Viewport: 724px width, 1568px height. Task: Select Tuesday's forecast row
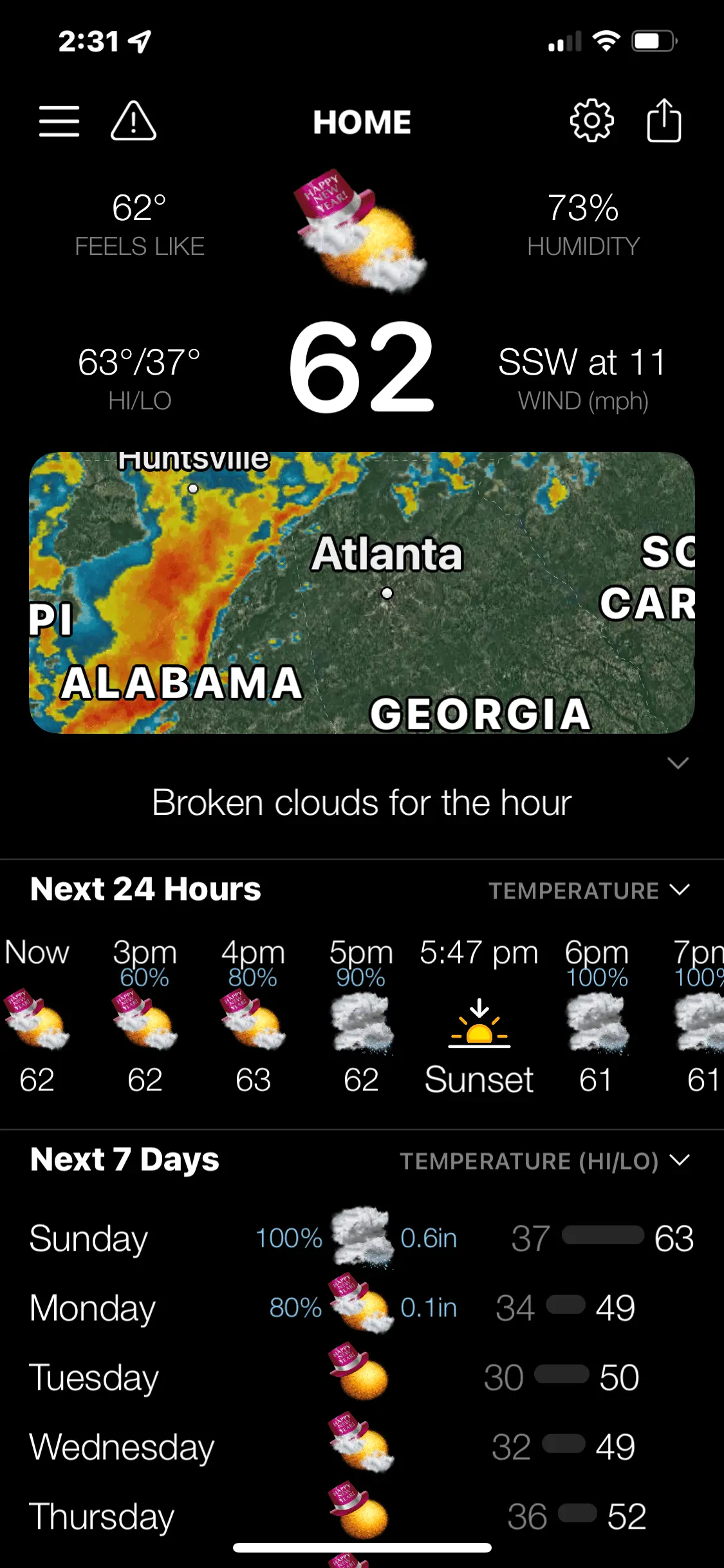pyautogui.click(x=360, y=1377)
